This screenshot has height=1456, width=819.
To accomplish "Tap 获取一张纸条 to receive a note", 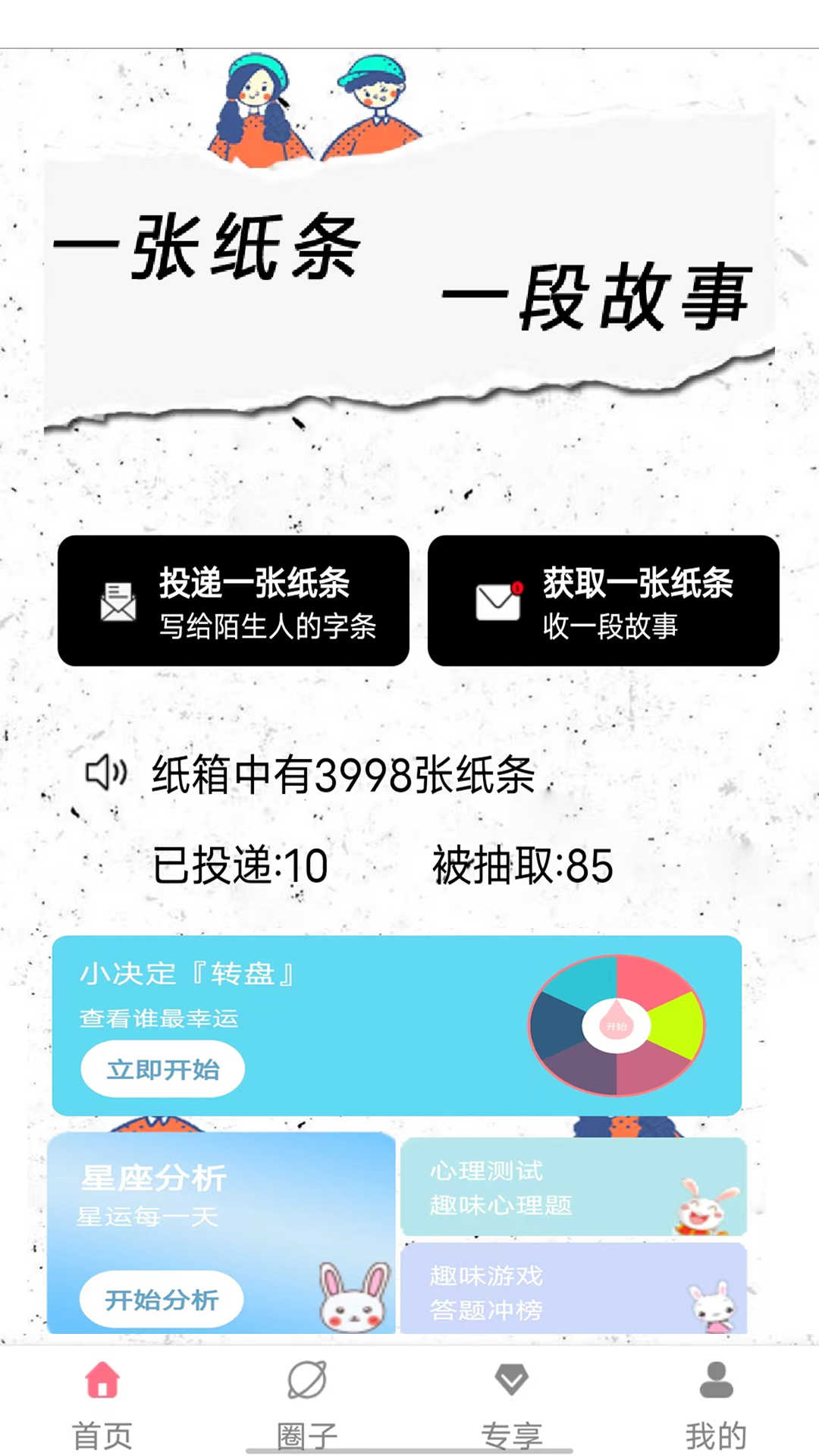I will click(x=604, y=601).
